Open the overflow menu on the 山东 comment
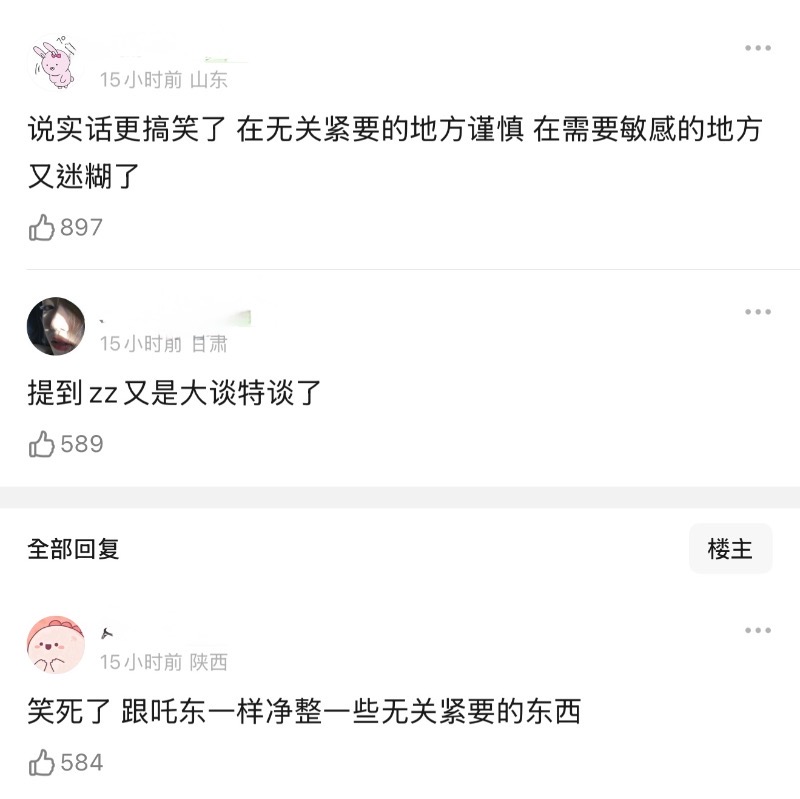This screenshot has width=800, height=799. [x=757, y=49]
